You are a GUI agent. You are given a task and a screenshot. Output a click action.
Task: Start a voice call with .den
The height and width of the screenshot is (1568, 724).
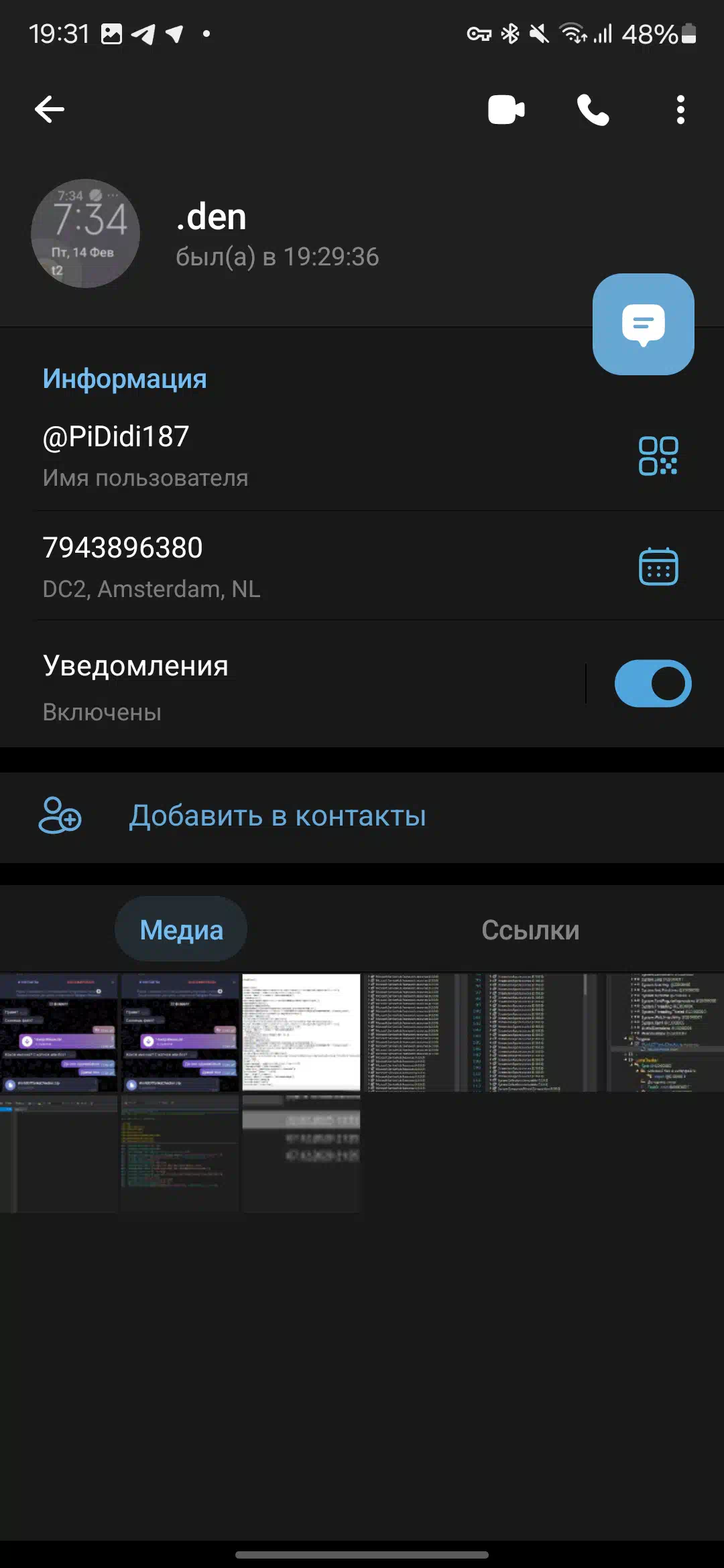(593, 110)
